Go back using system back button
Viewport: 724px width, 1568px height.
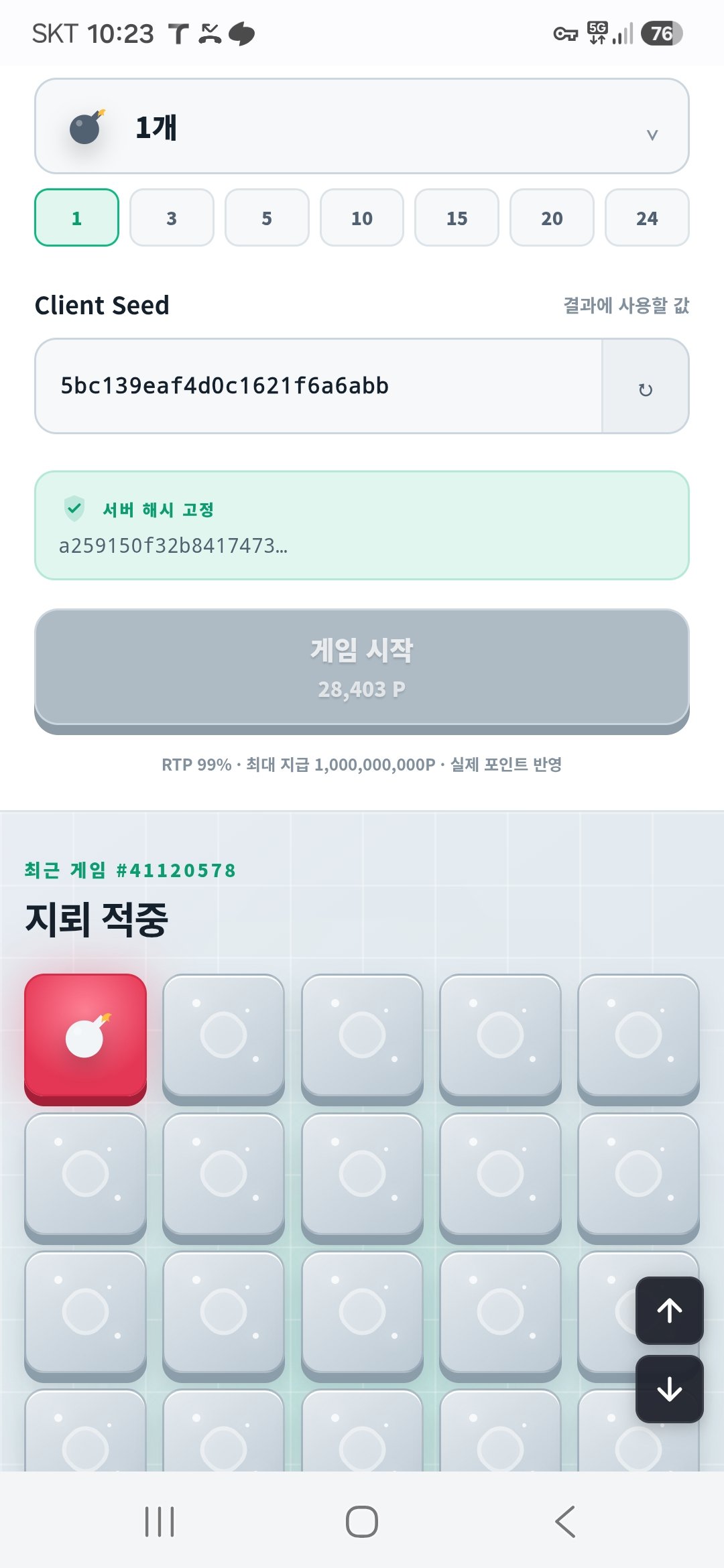(565, 1521)
